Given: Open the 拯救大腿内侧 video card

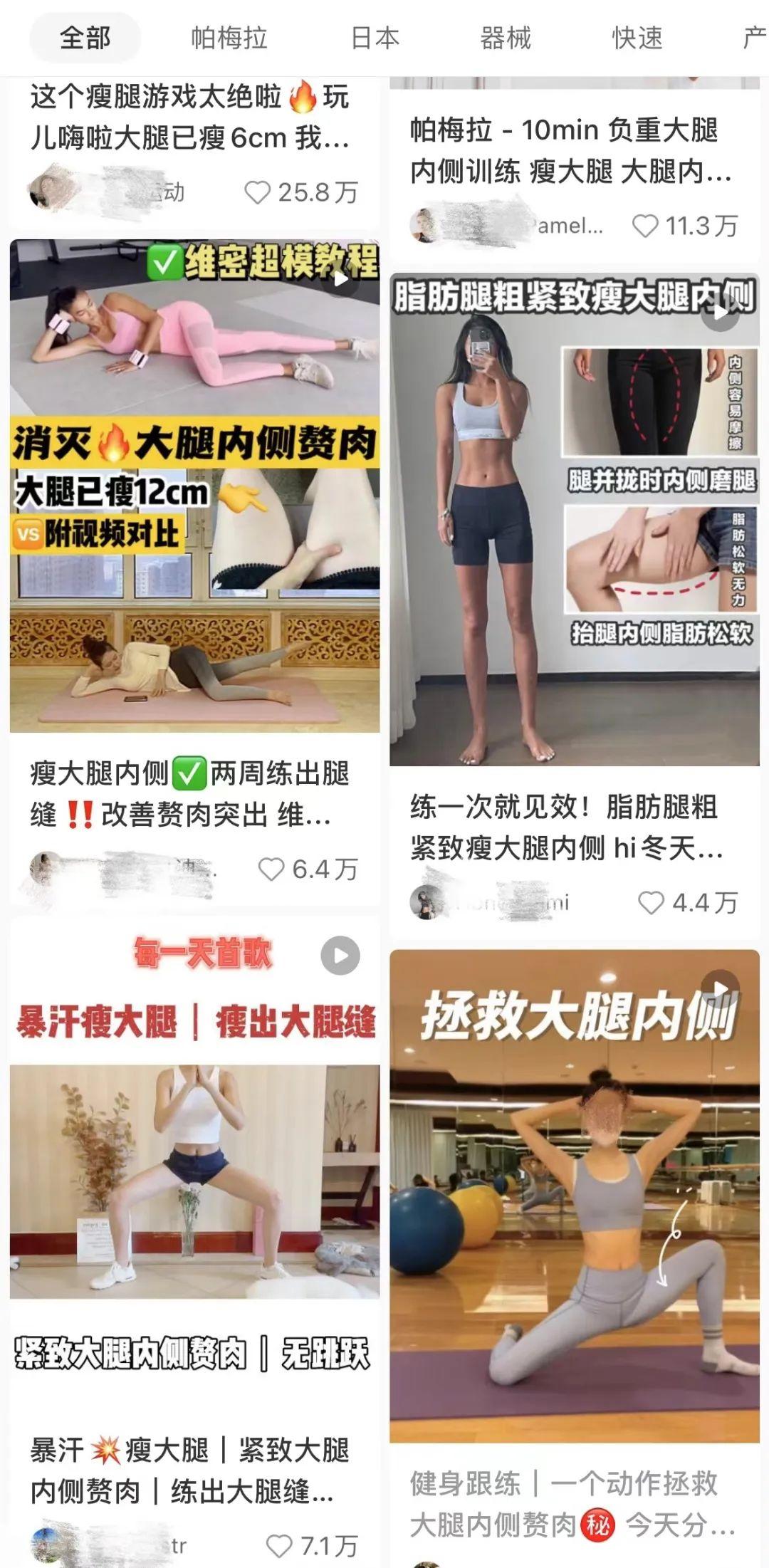Looking at the screenshot, I should point(574,1196).
